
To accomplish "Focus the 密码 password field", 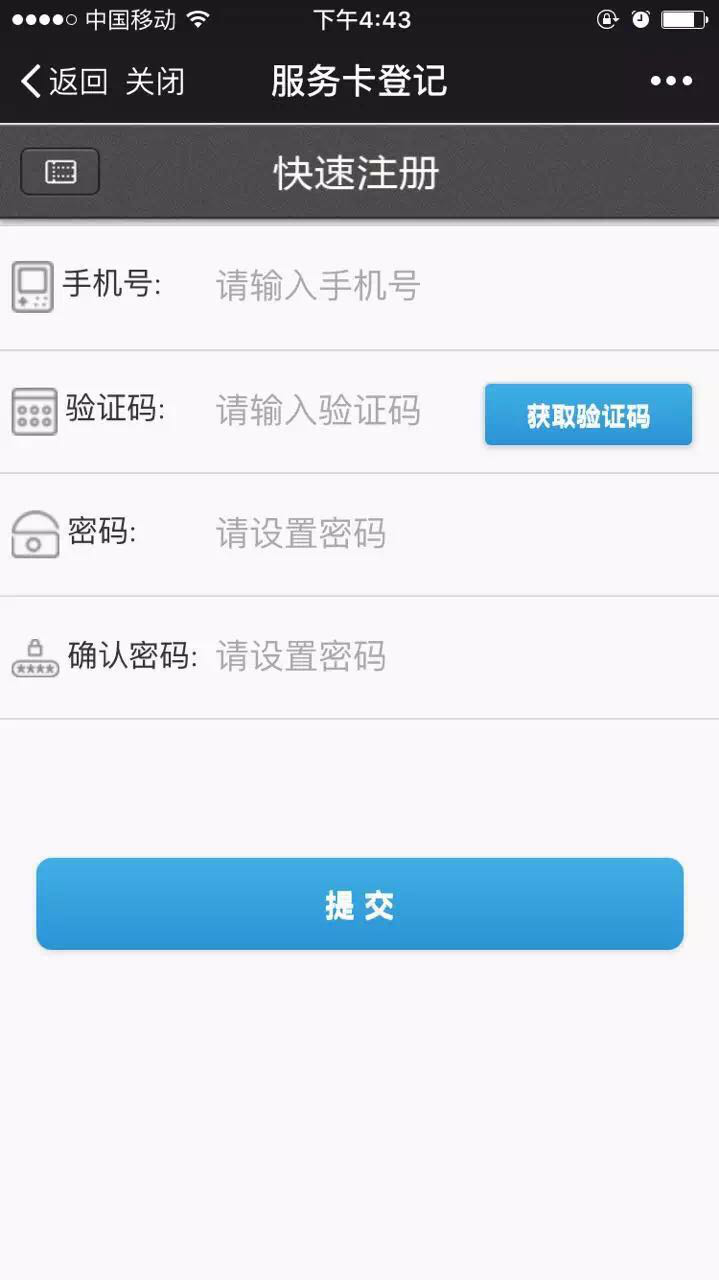I will coord(400,534).
